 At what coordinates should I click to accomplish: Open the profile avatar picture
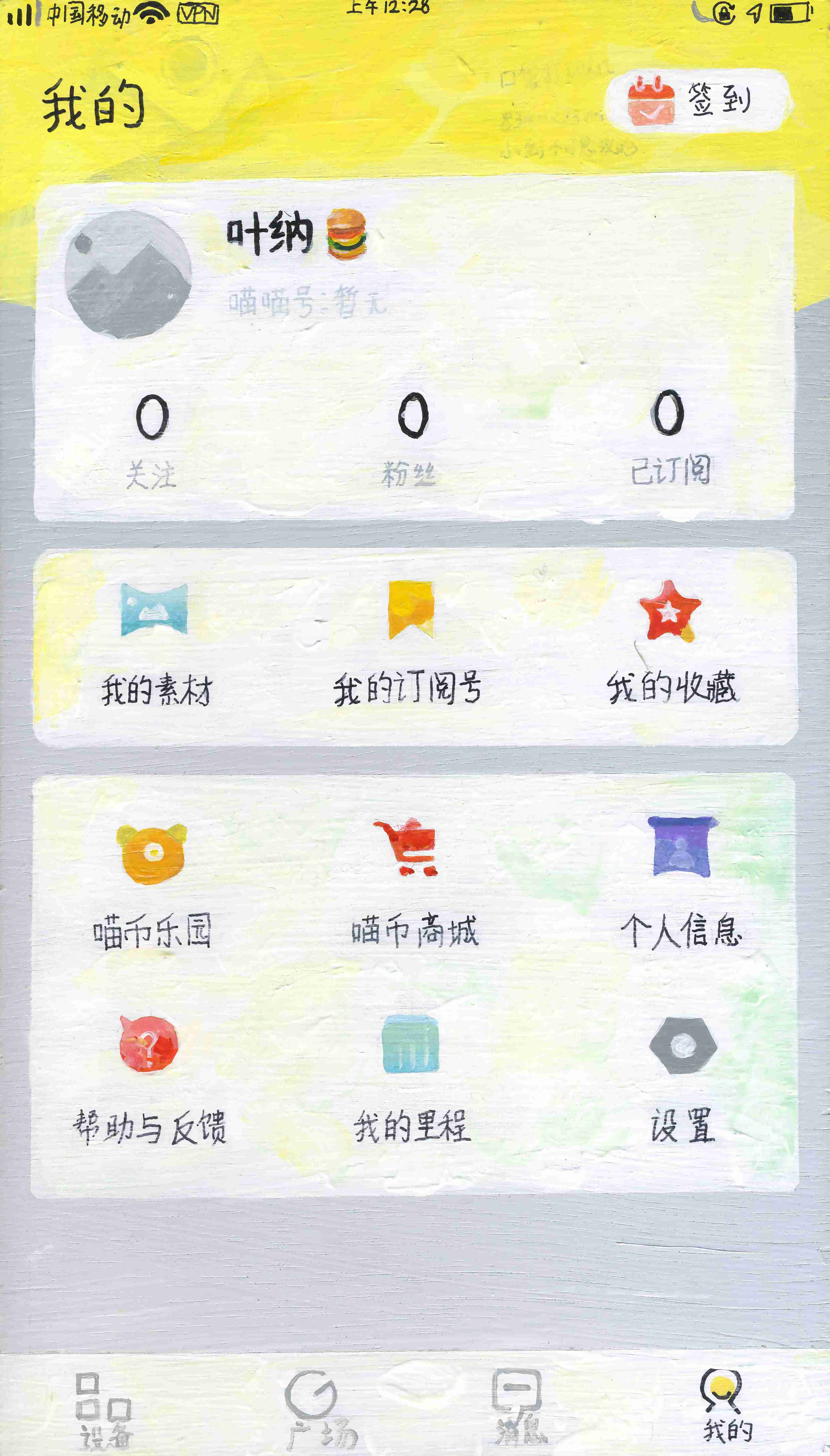click(128, 275)
